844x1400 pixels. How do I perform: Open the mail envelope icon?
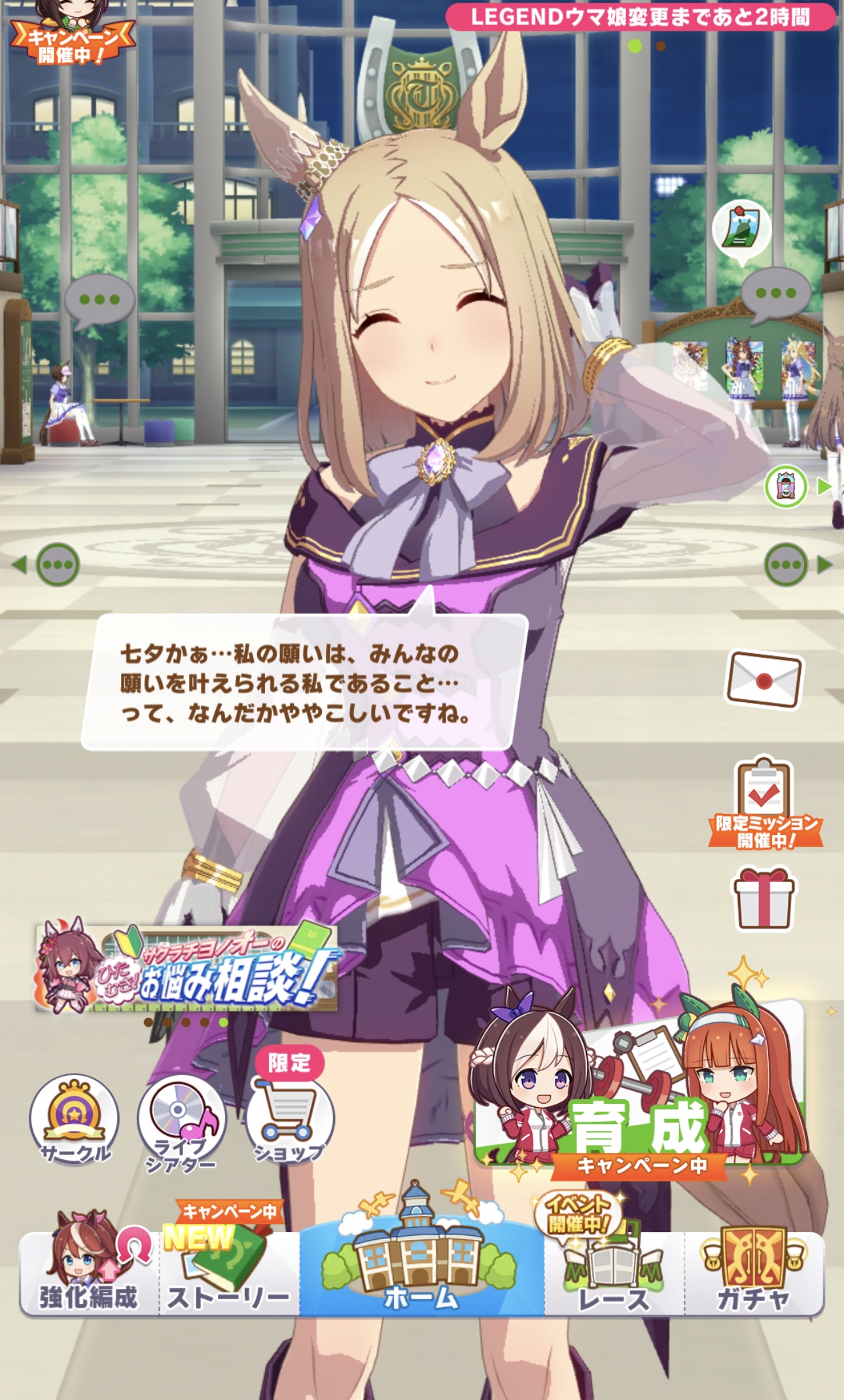(x=764, y=680)
